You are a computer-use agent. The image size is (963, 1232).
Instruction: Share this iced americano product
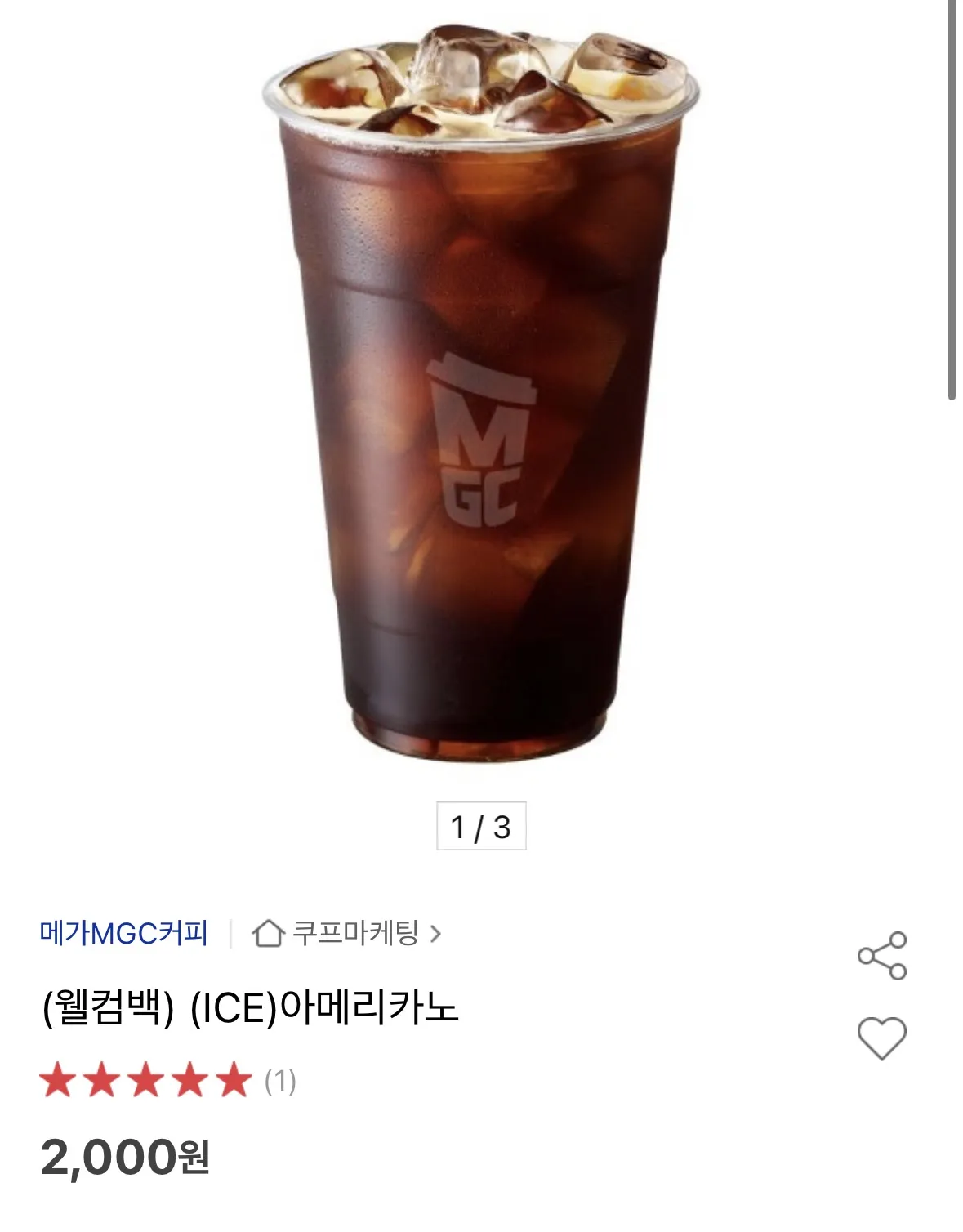[882, 955]
